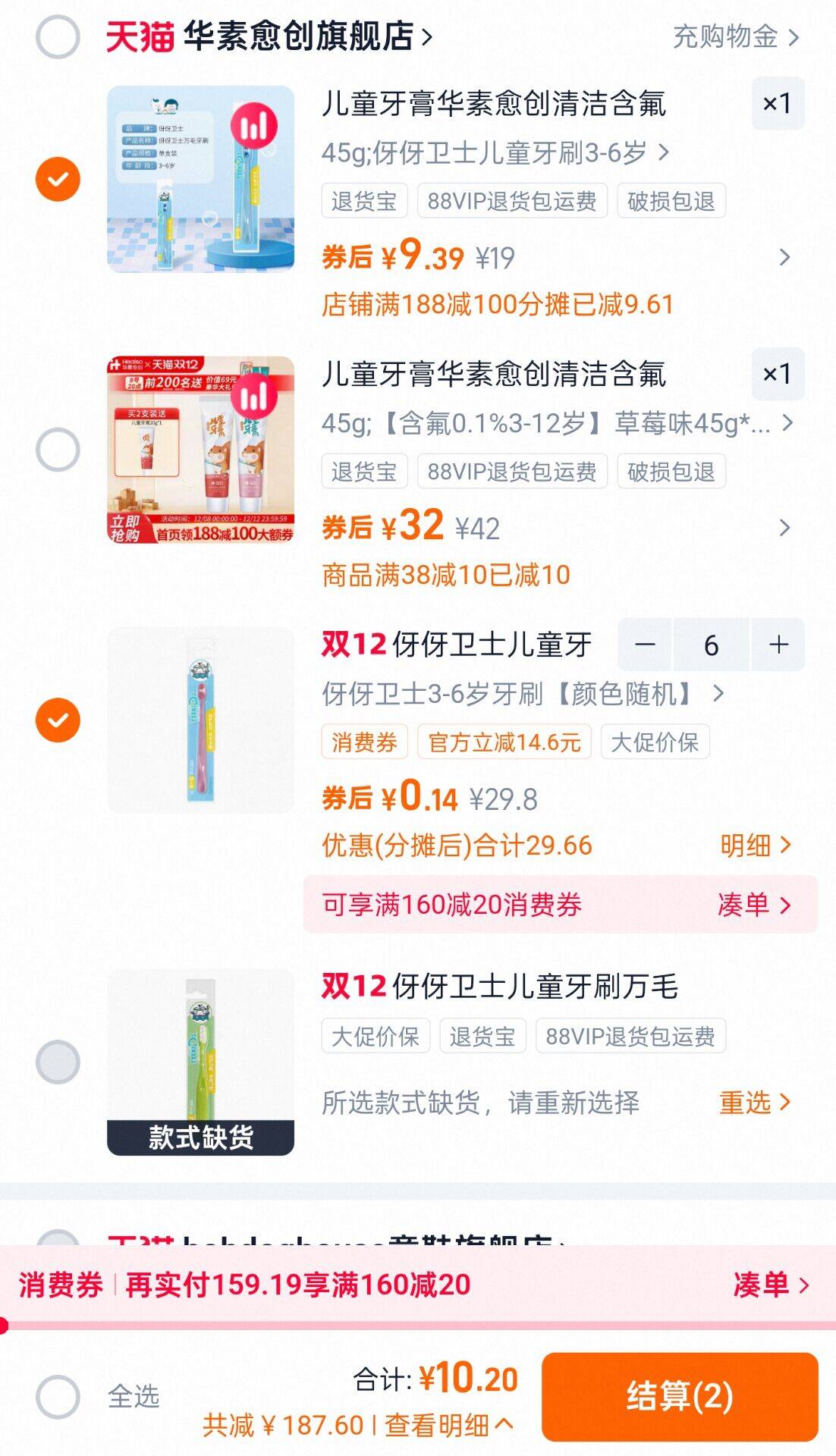The width and height of the screenshot is (836, 1456).
Task: Reselect style via 重选 for out-of-stock toothbrush
Action: 754,1102
